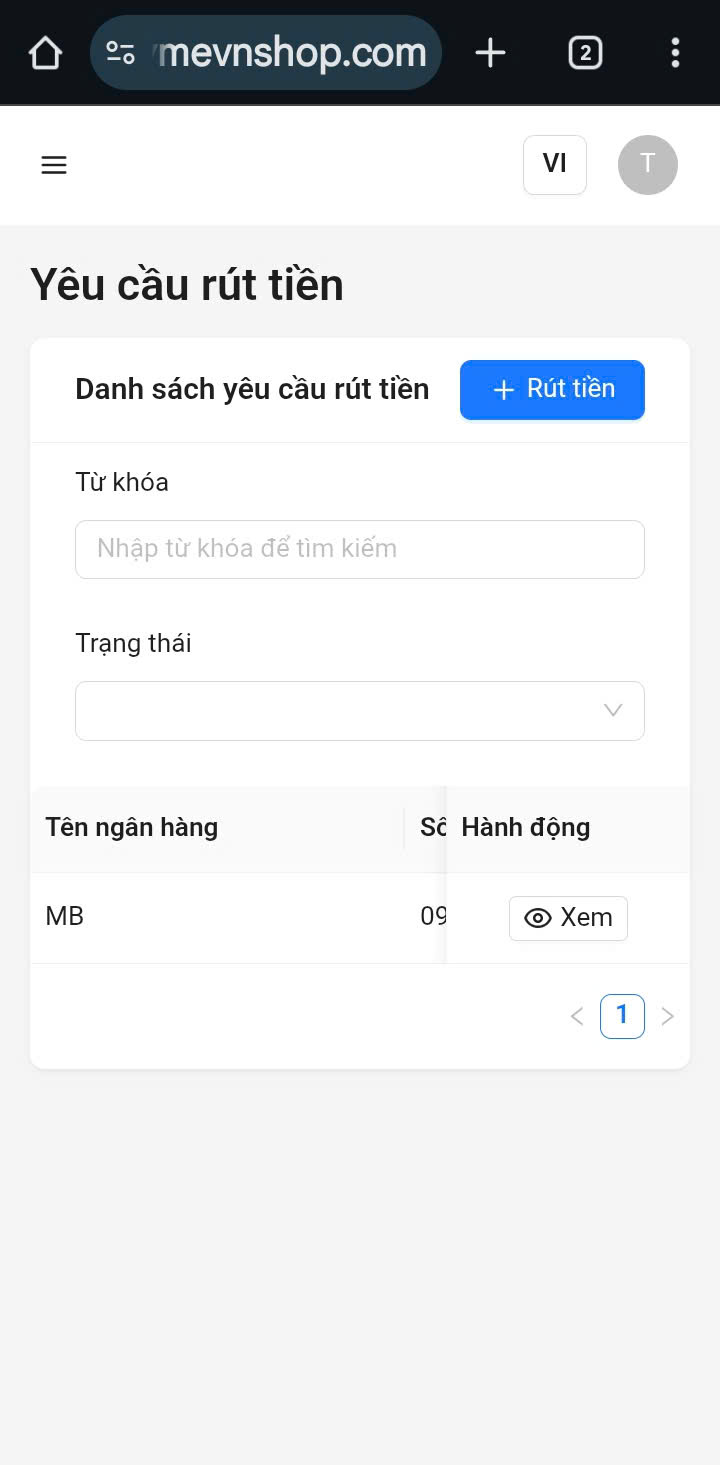Expand the Trạng thái status dropdown
Viewport: 720px width, 1465px height.
click(360, 711)
